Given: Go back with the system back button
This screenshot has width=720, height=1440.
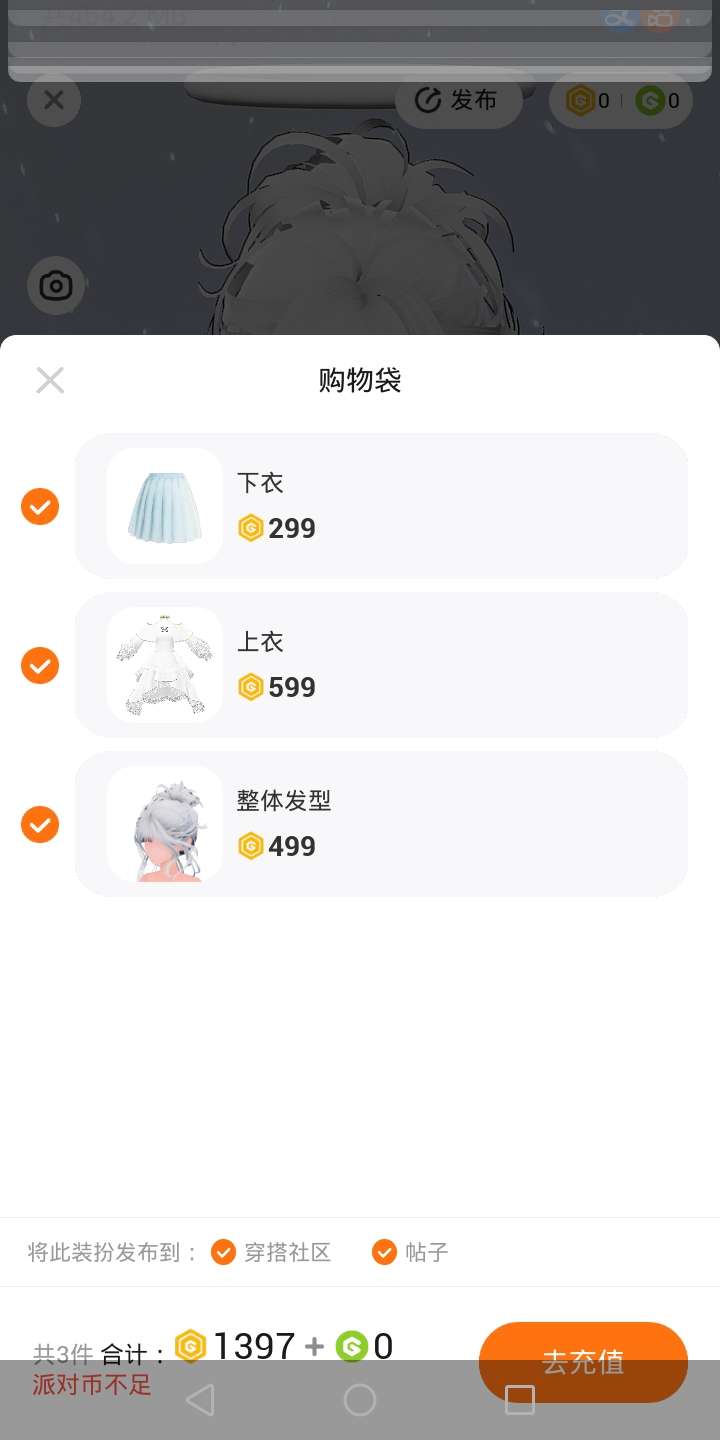Looking at the screenshot, I should coord(200,1400).
